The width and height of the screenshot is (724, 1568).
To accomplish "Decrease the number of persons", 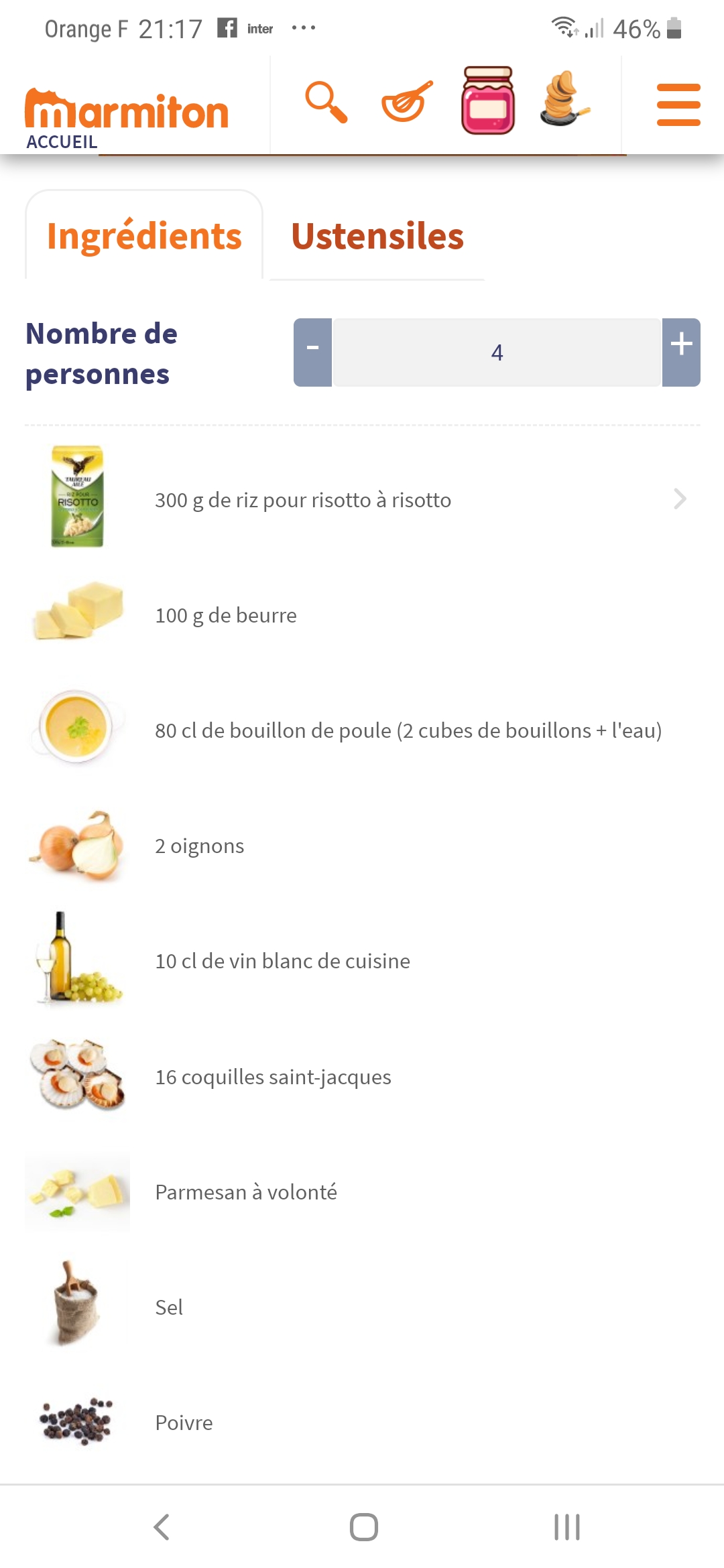I will 313,352.
